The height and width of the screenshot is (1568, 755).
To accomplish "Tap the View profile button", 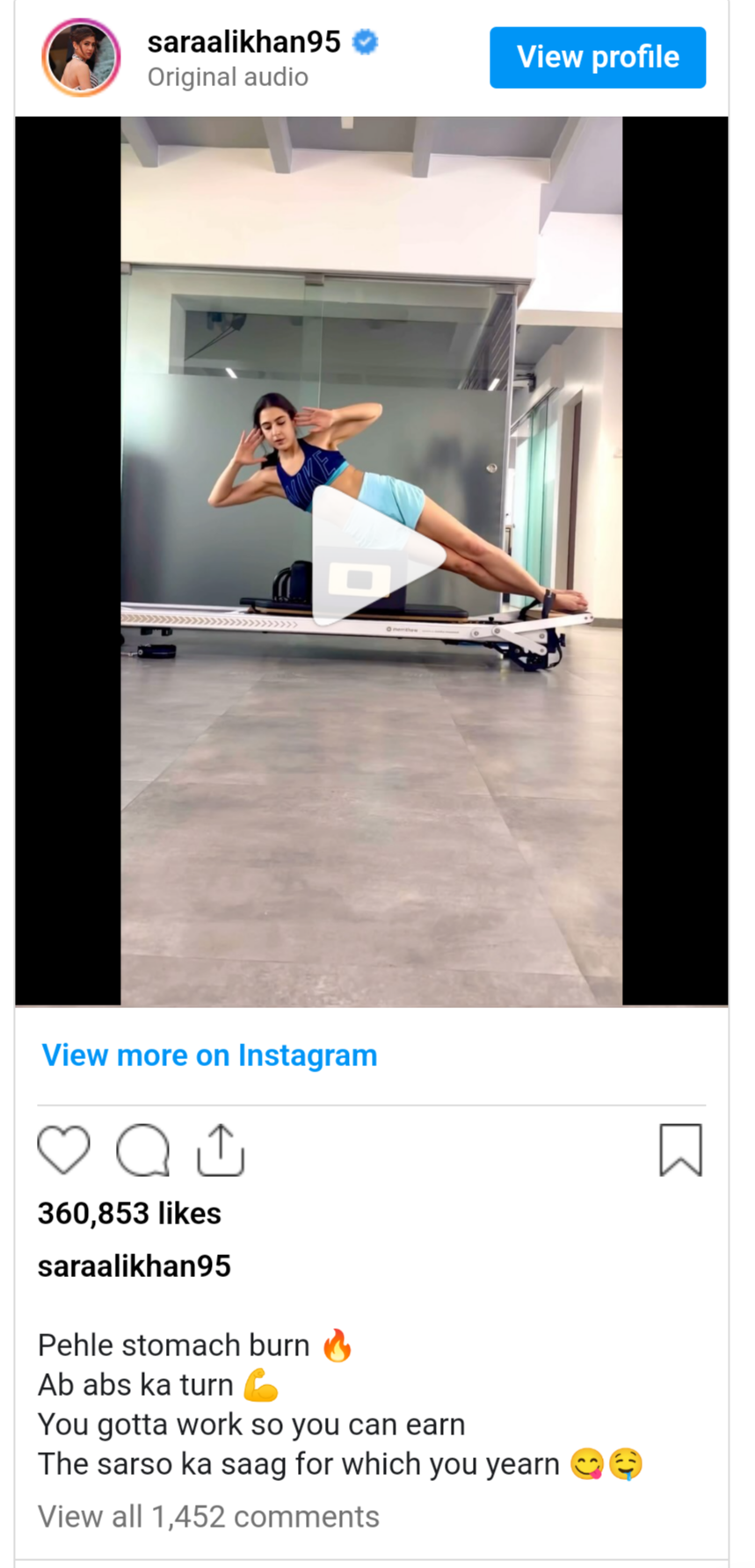I will (597, 57).
